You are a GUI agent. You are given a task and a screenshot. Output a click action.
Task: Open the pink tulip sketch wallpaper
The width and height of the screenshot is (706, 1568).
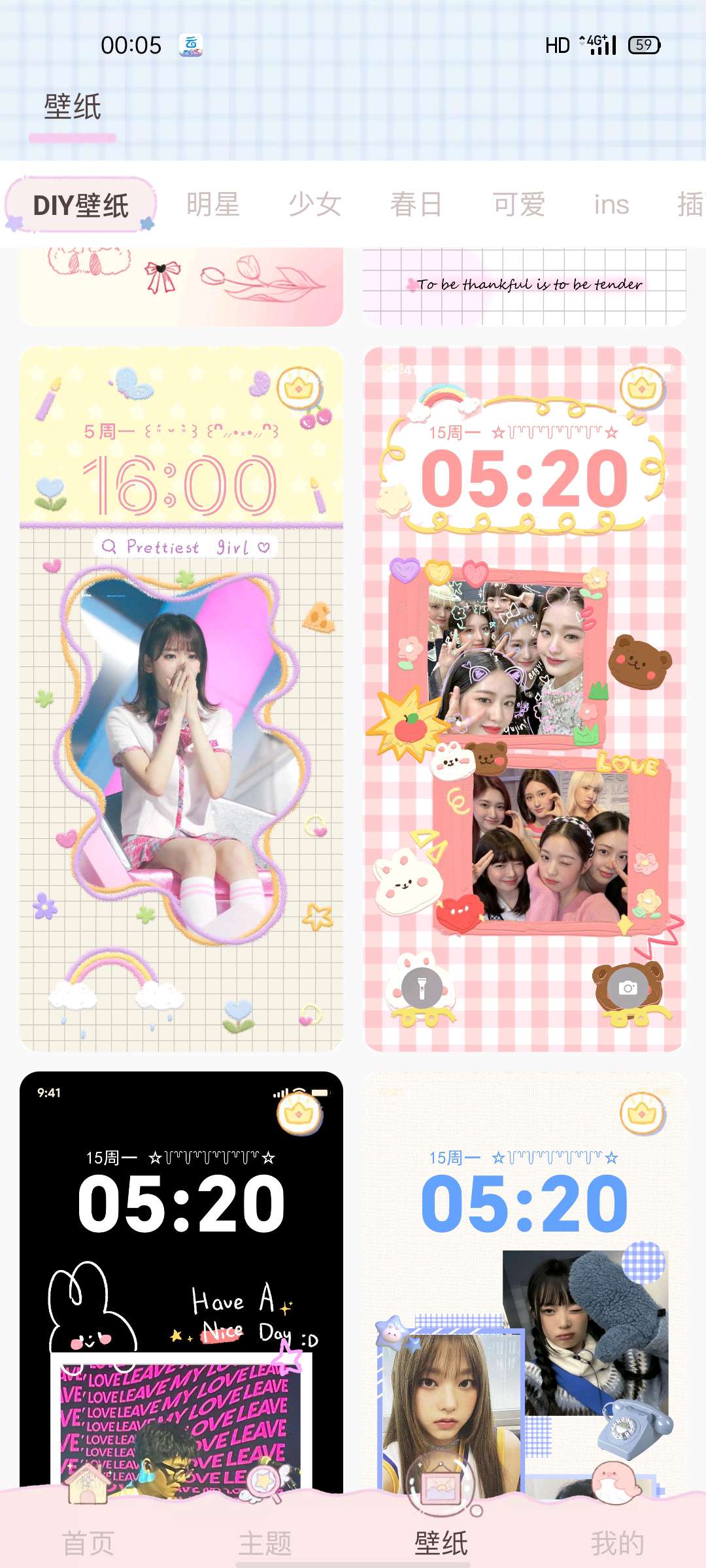(181, 286)
